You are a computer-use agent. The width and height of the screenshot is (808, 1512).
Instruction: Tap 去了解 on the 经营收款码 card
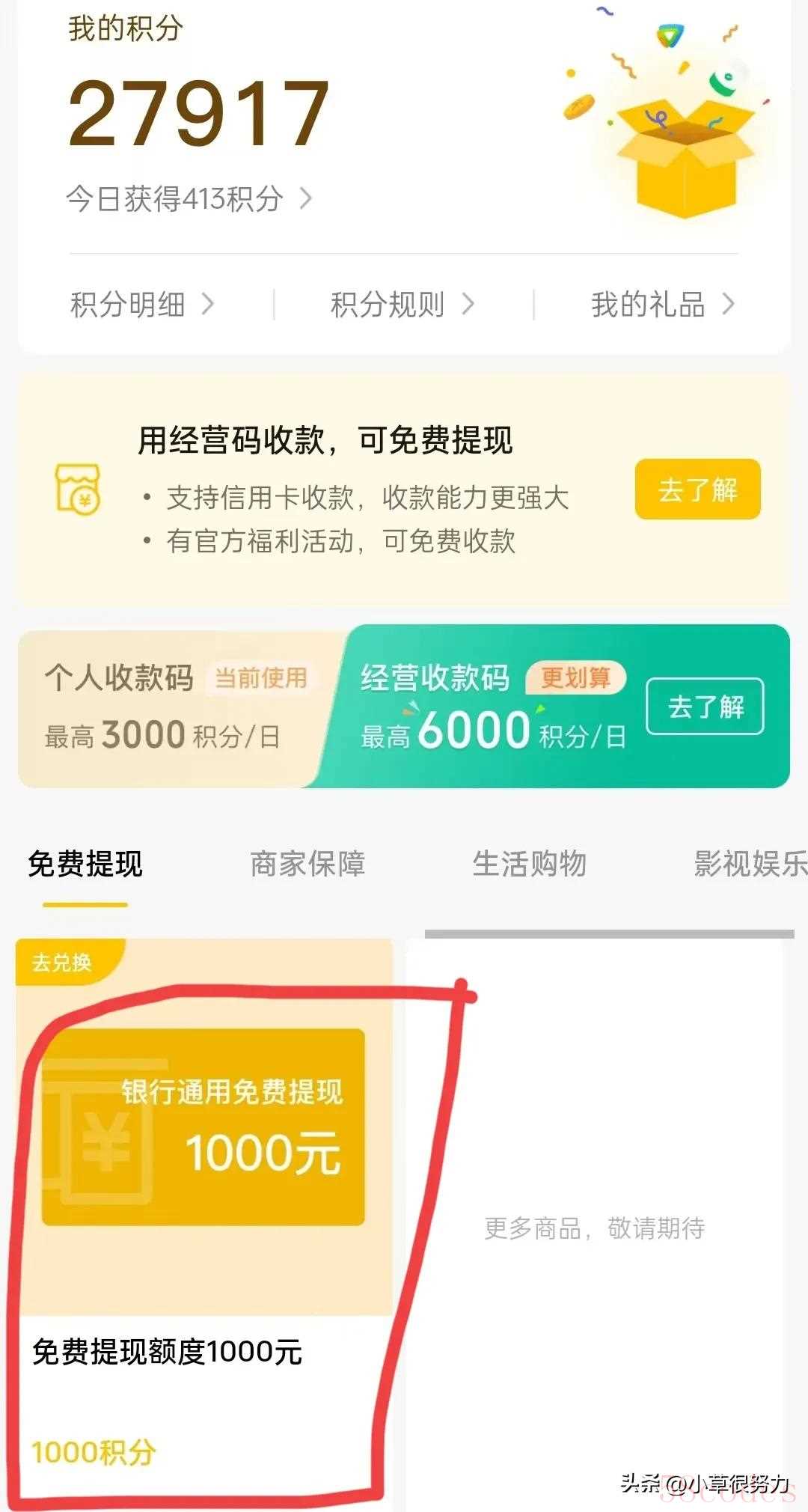coord(705,707)
